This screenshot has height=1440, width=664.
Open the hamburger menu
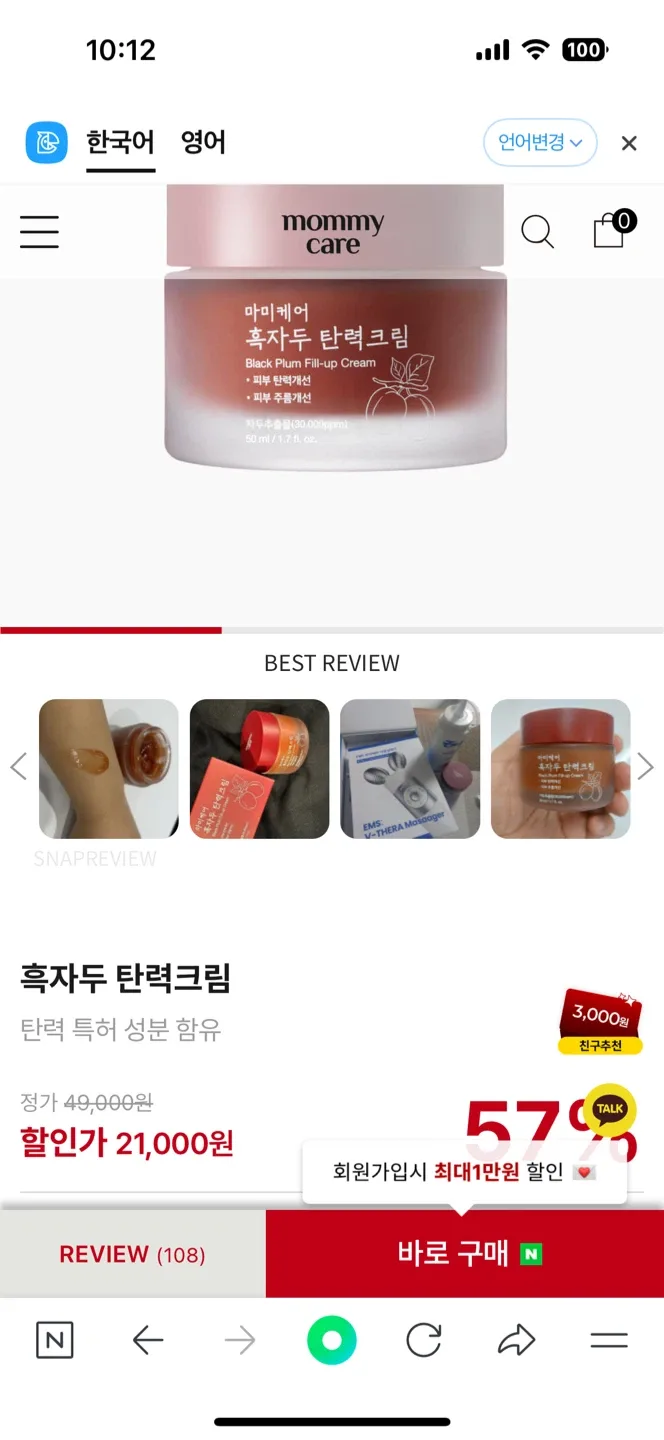click(40, 231)
